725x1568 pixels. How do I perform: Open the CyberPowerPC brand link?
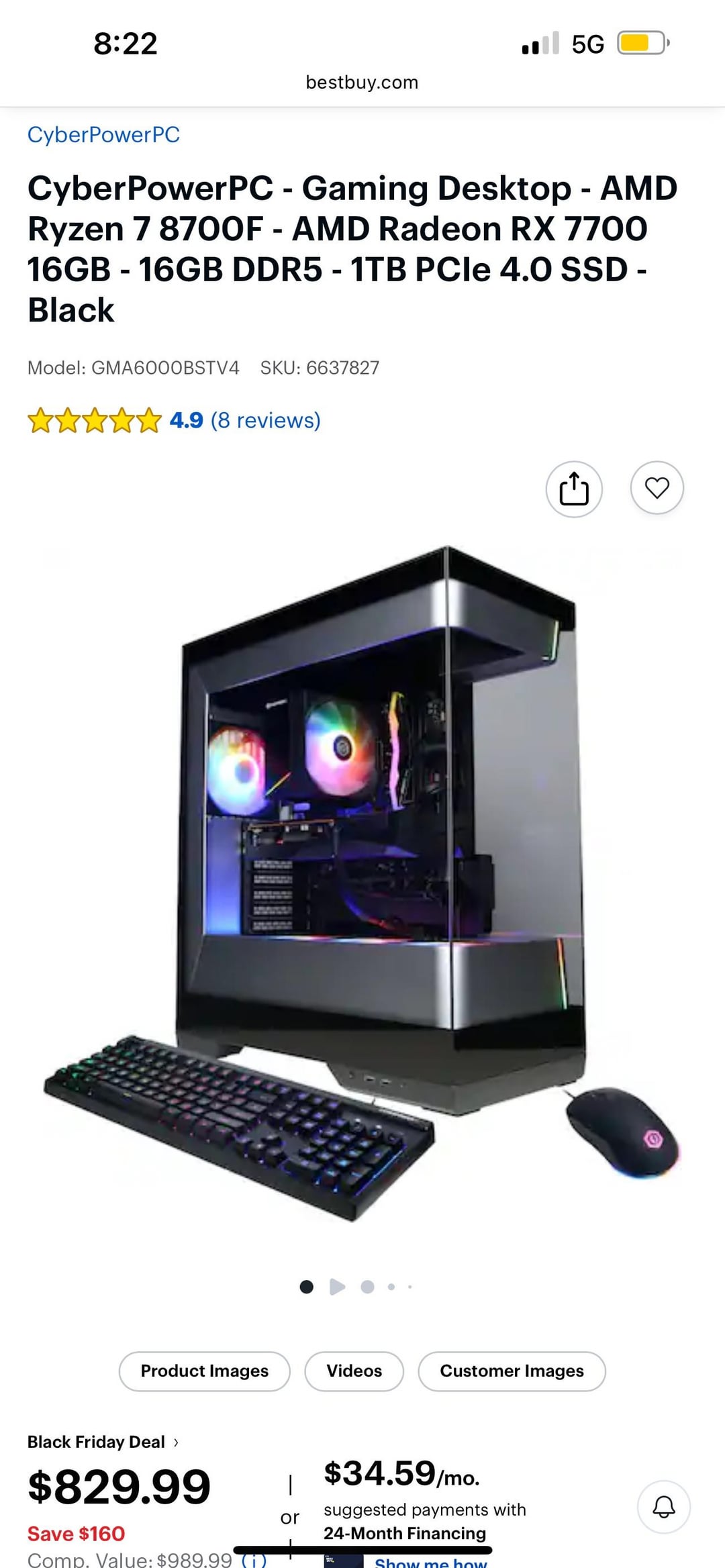pos(103,134)
